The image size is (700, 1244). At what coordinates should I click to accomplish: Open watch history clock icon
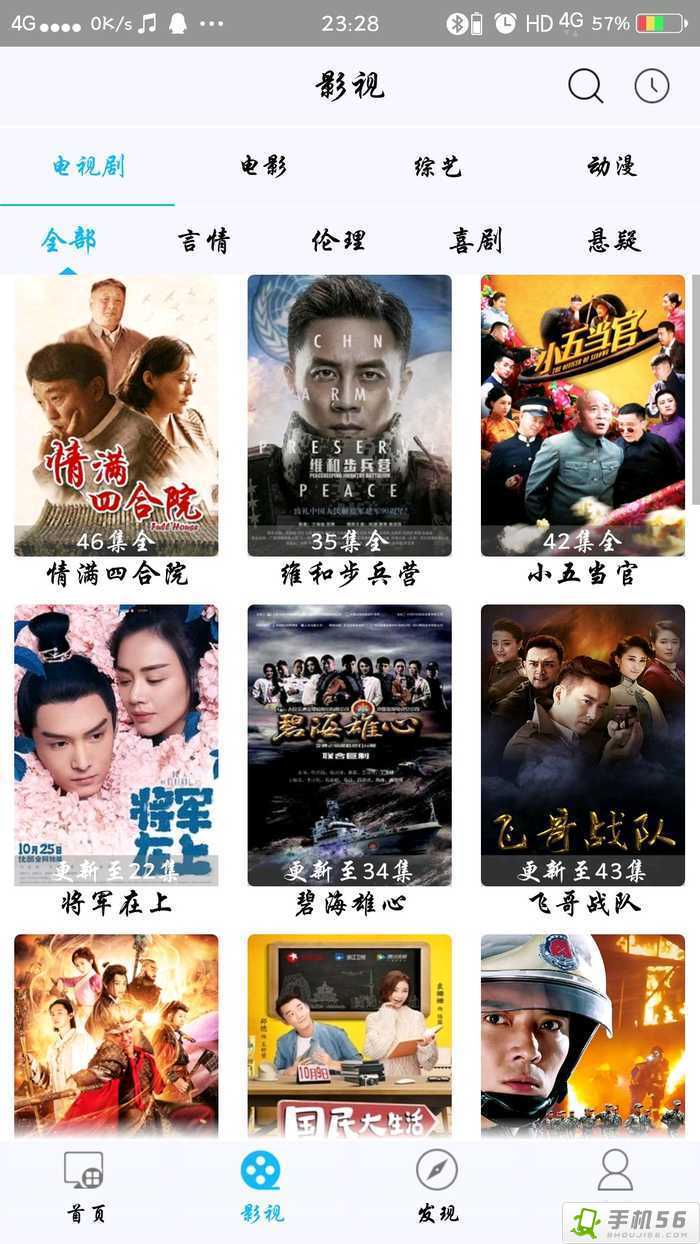[652, 86]
